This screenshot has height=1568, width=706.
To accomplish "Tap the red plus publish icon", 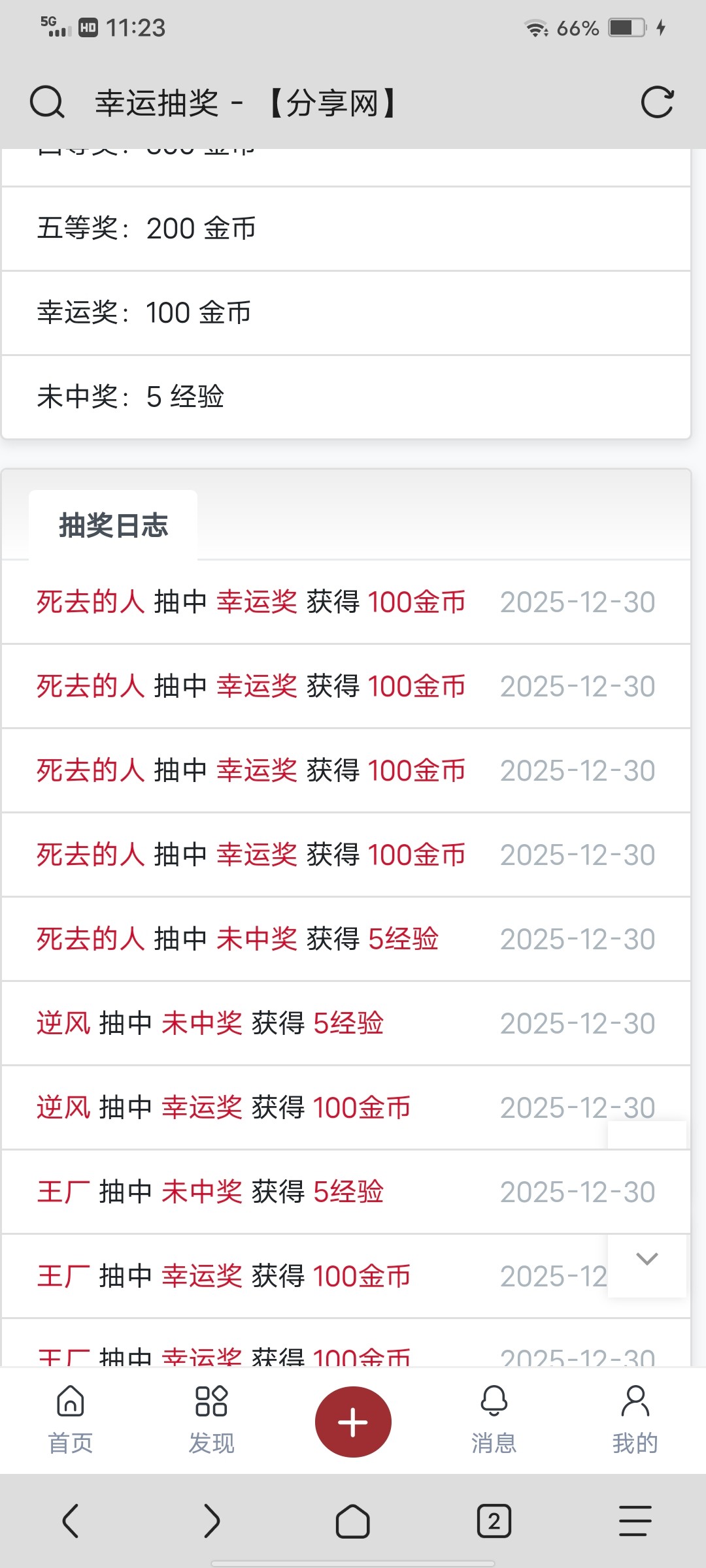I will point(353,1421).
